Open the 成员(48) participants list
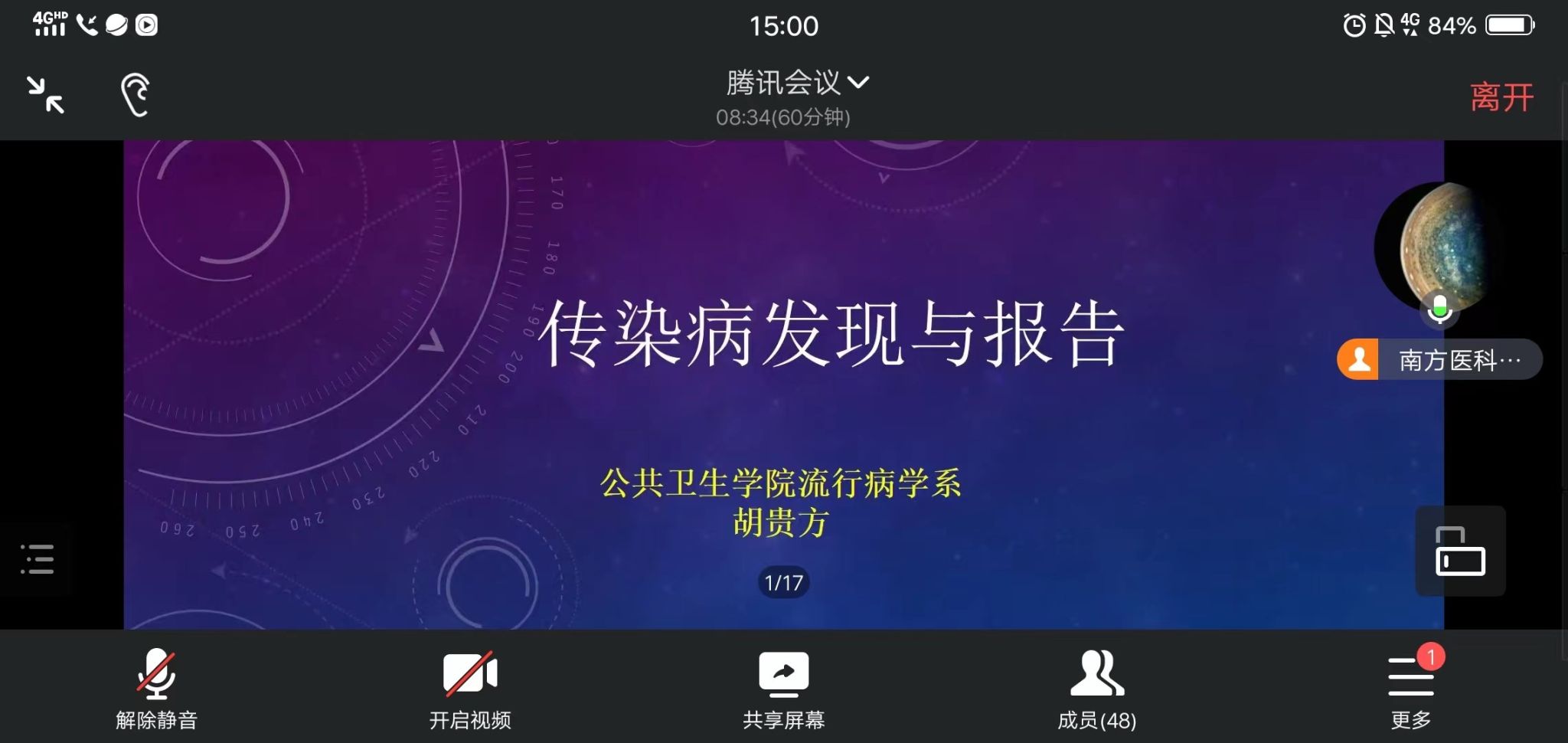The height and width of the screenshot is (743, 1568). click(x=1096, y=688)
